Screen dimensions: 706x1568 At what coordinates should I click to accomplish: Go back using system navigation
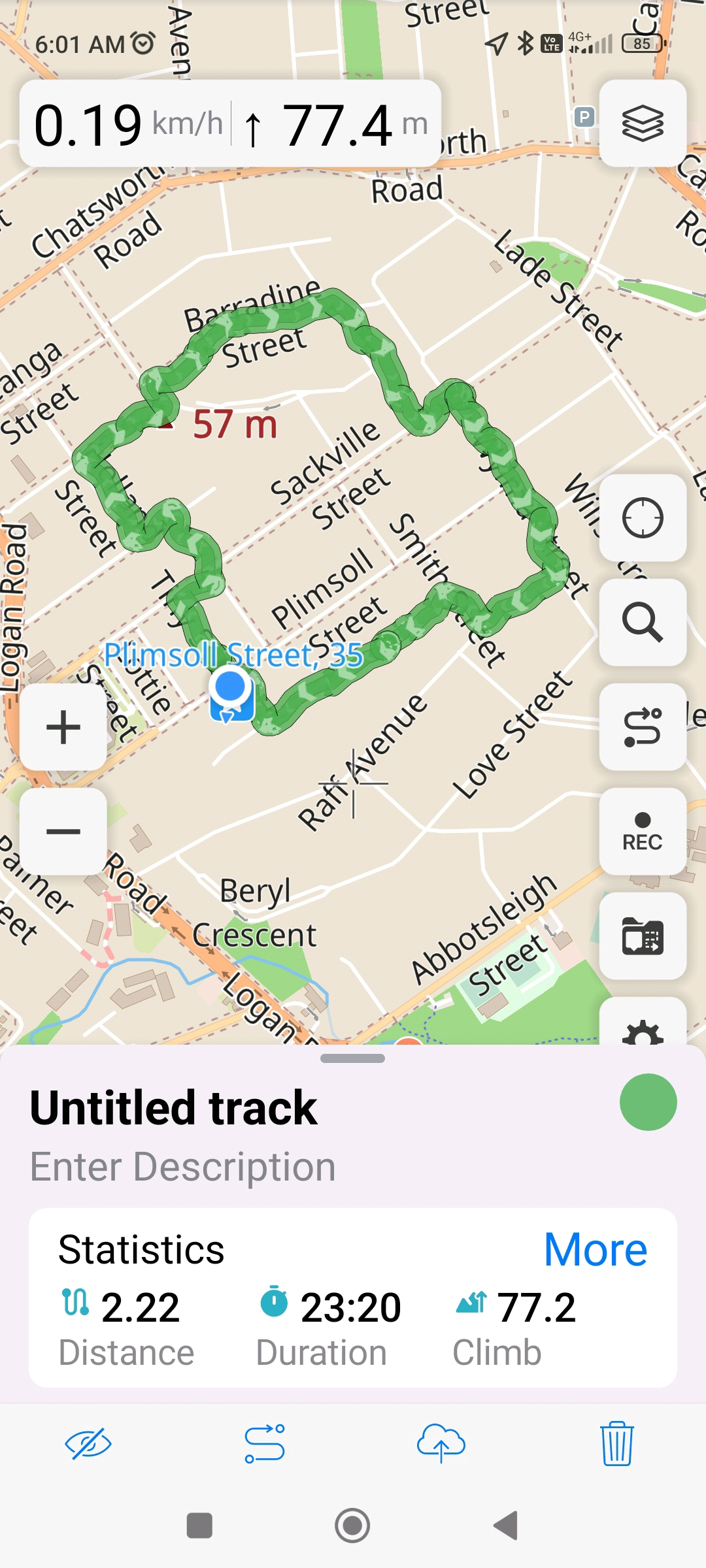(505, 1526)
